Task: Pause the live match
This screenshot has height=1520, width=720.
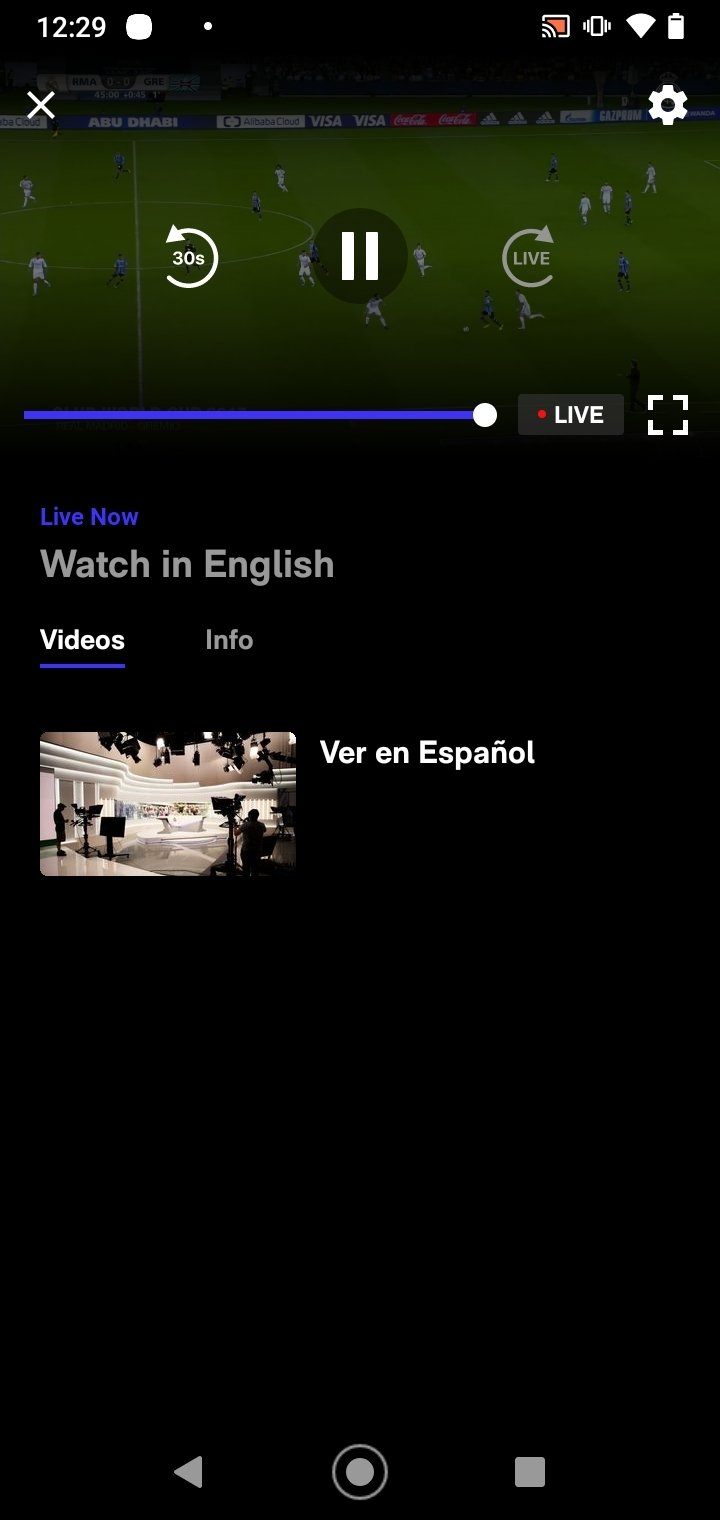Action: point(360,256)
